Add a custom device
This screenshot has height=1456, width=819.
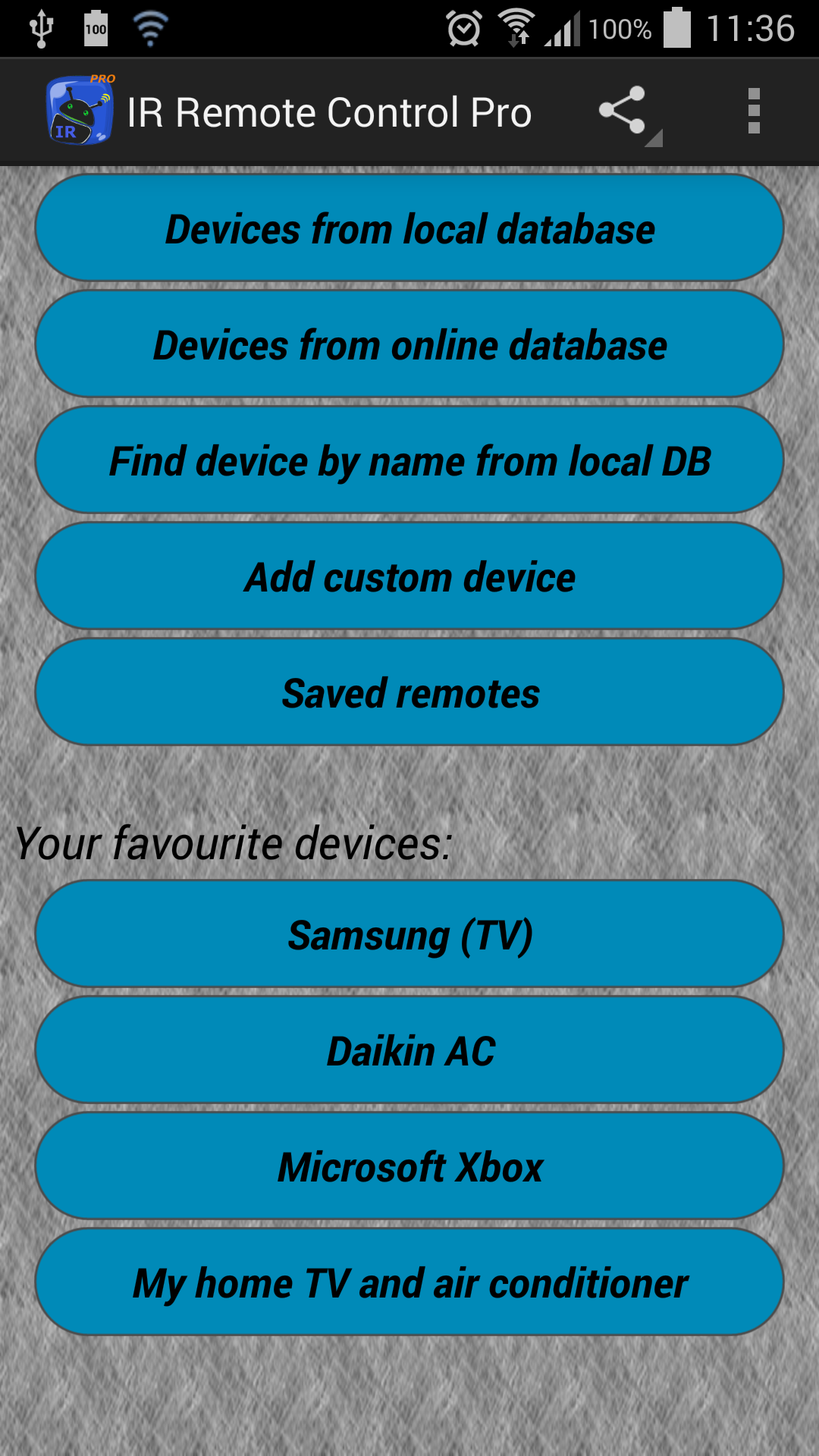point(409,576)
